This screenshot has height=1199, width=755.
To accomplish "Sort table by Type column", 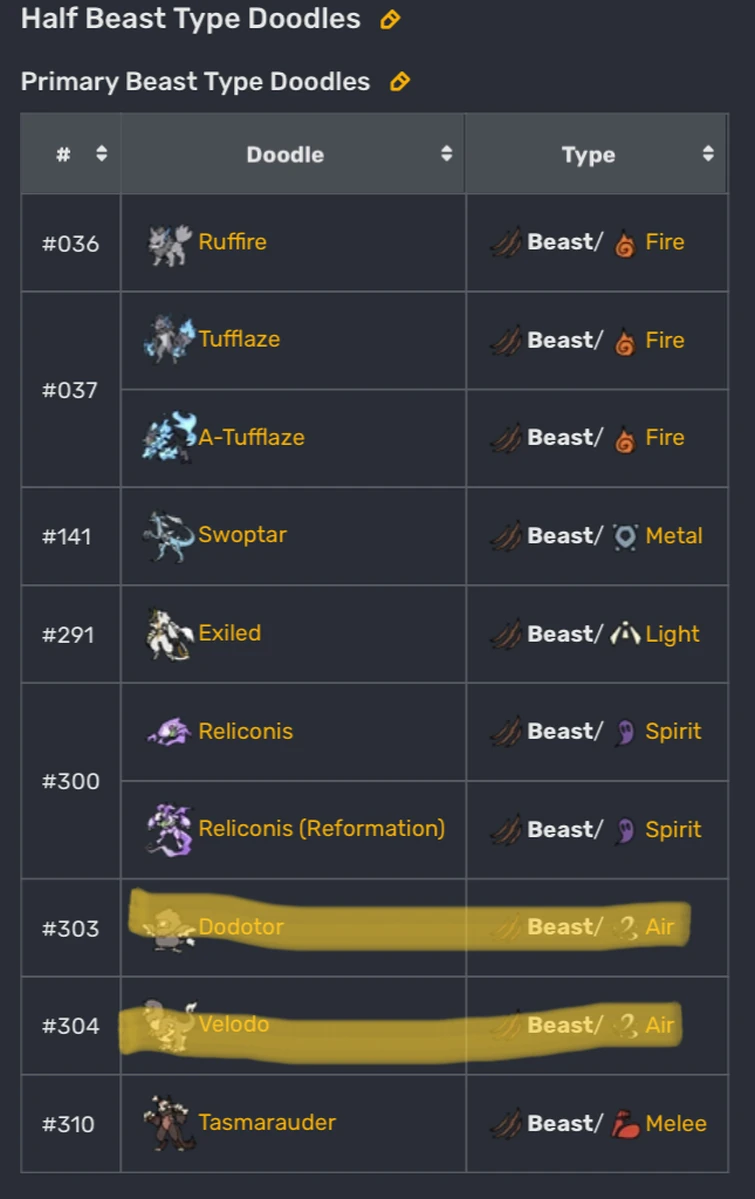I will pyautogui.click(x=708, y=154).
